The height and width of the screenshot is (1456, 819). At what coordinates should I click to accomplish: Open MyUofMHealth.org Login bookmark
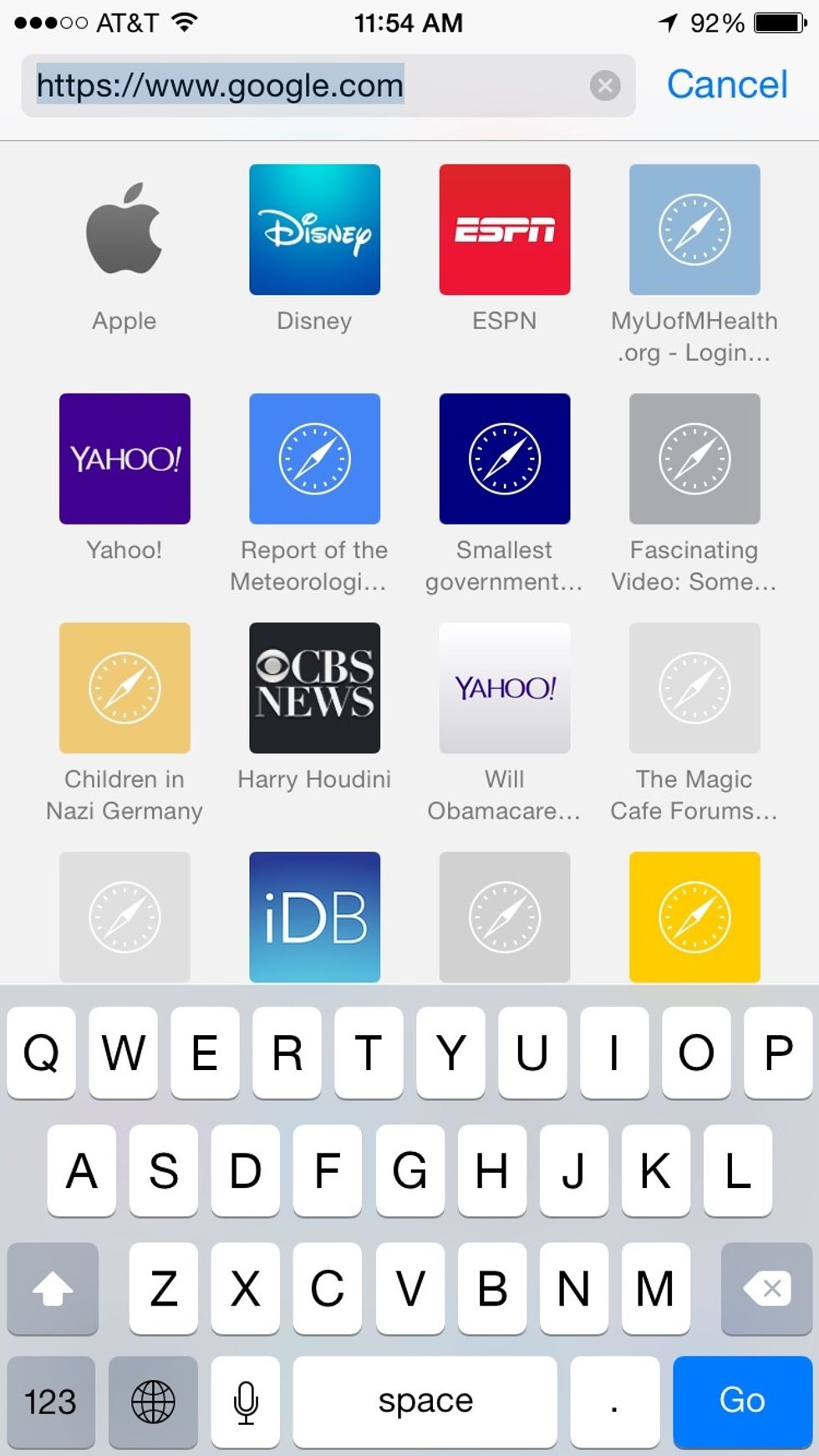tap(694, 230)
